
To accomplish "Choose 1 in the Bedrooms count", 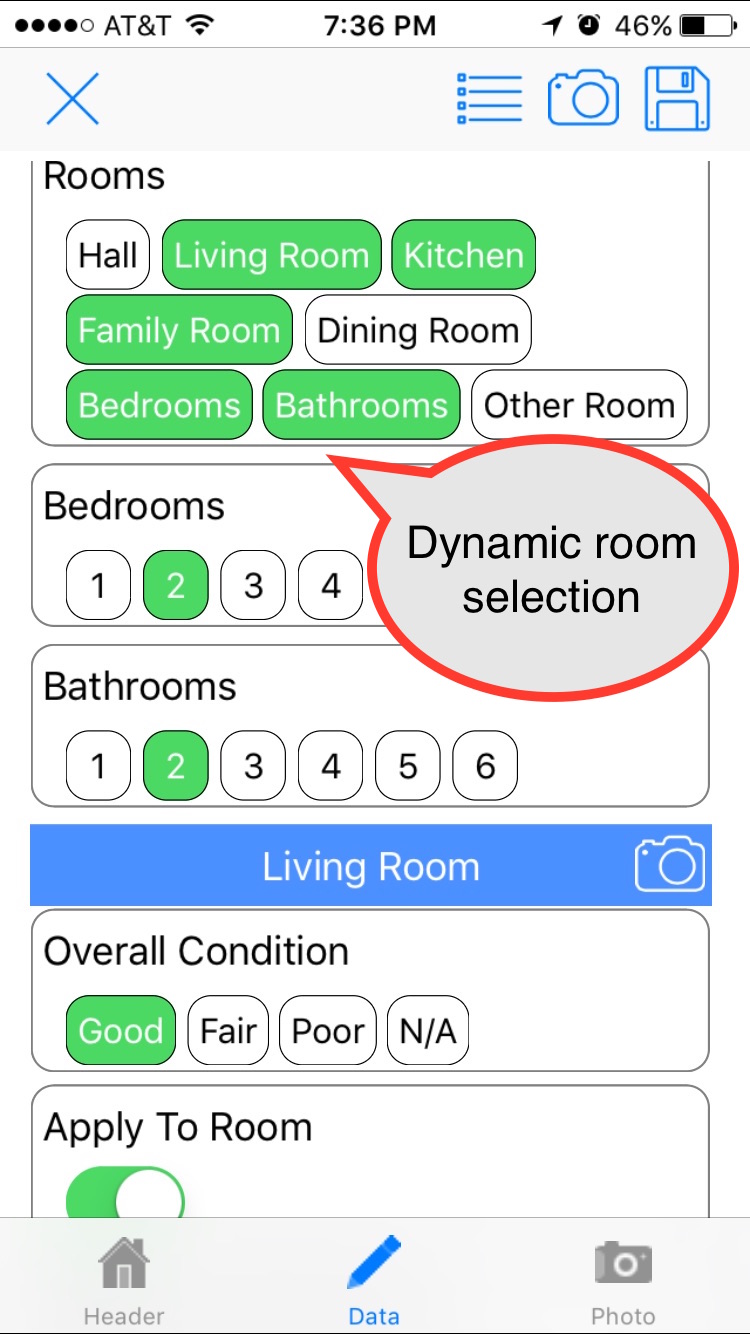I will click(98, 585).
